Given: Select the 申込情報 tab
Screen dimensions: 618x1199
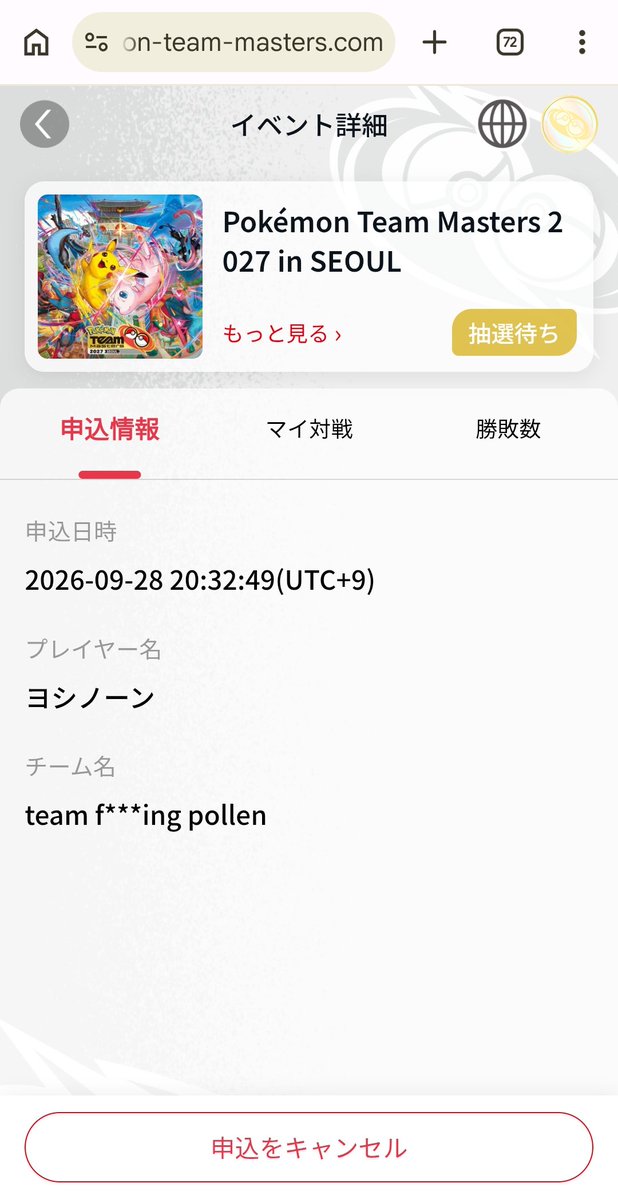Looking at the screenshot, I should [110, 429].
